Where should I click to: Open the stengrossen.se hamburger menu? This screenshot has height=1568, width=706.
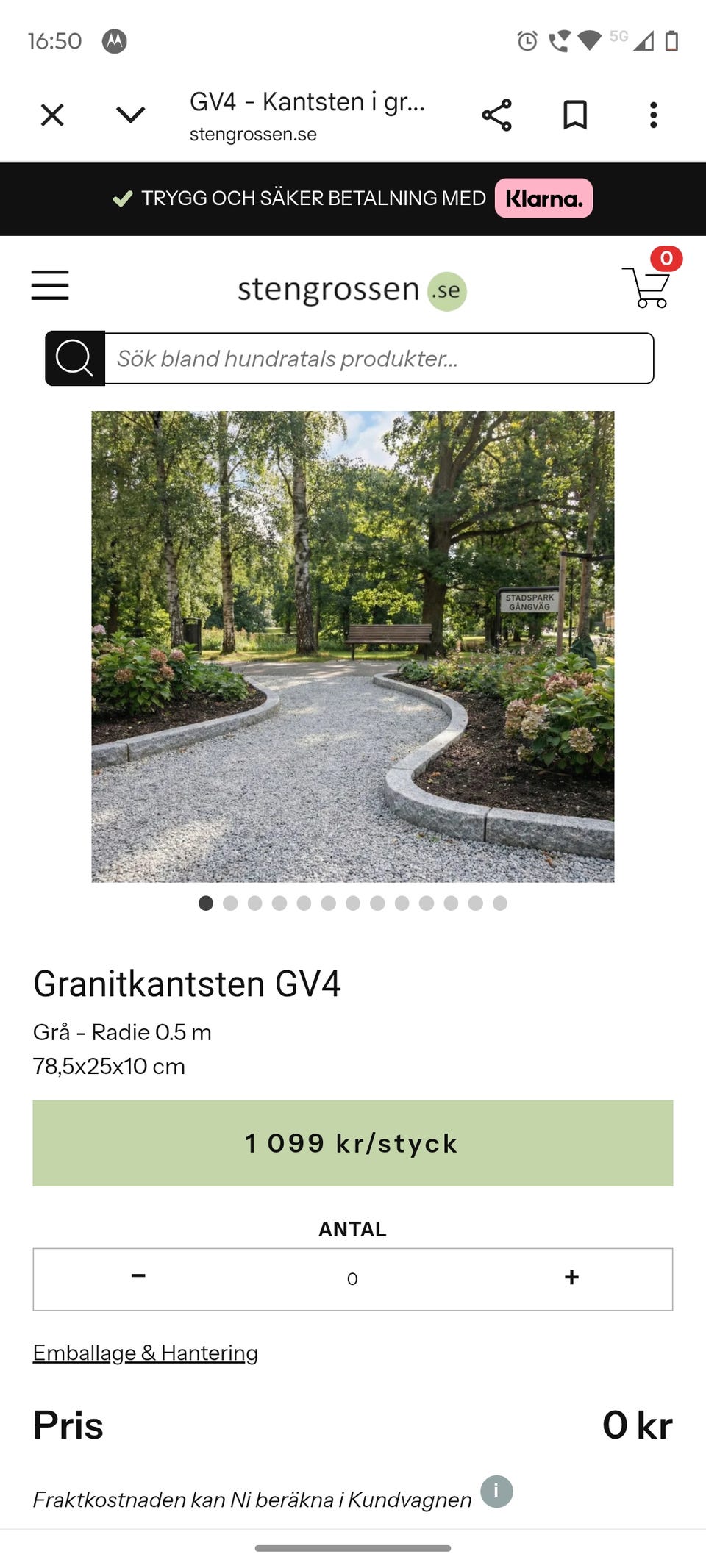(x=49, y=285)
